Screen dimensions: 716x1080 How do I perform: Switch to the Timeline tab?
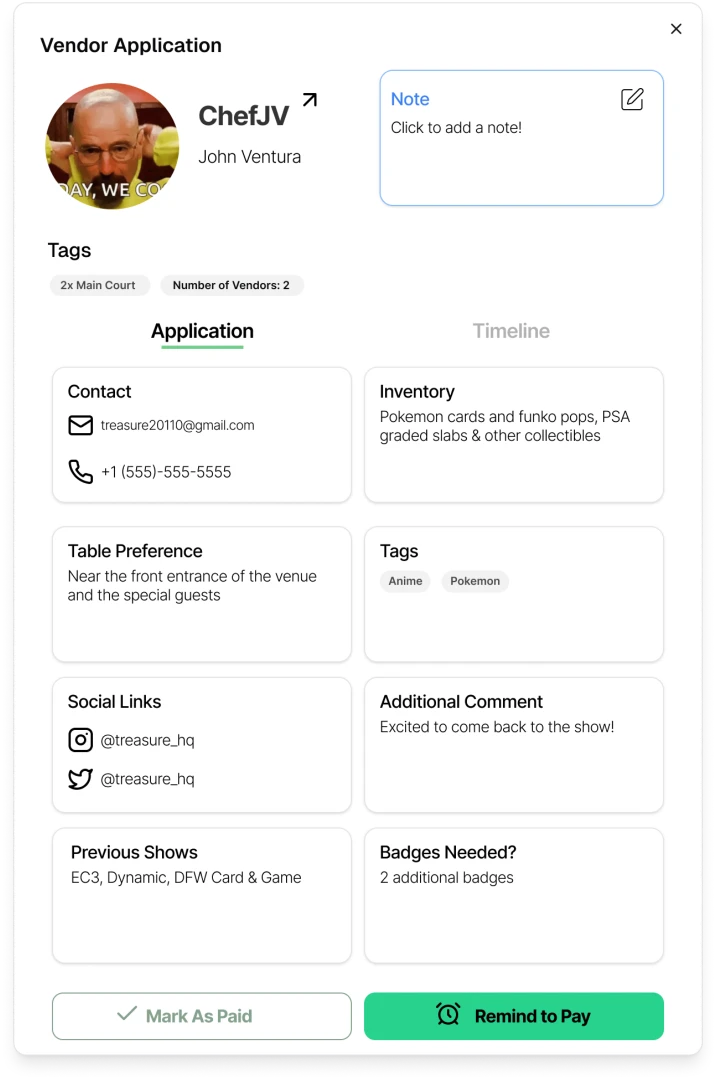tap(511, 331)
